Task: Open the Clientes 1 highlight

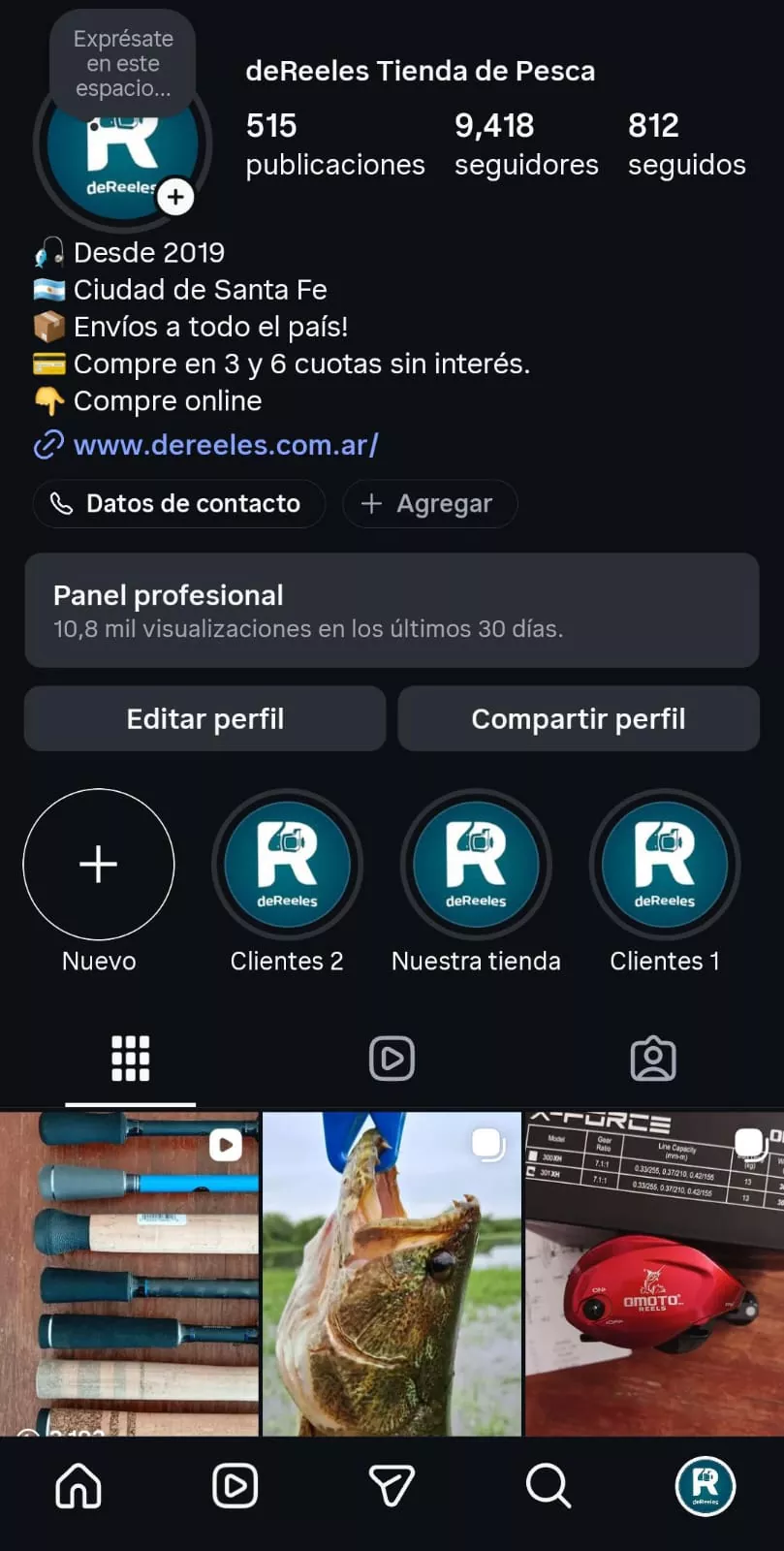Action: pyautogui.click(x=665, y=865)
